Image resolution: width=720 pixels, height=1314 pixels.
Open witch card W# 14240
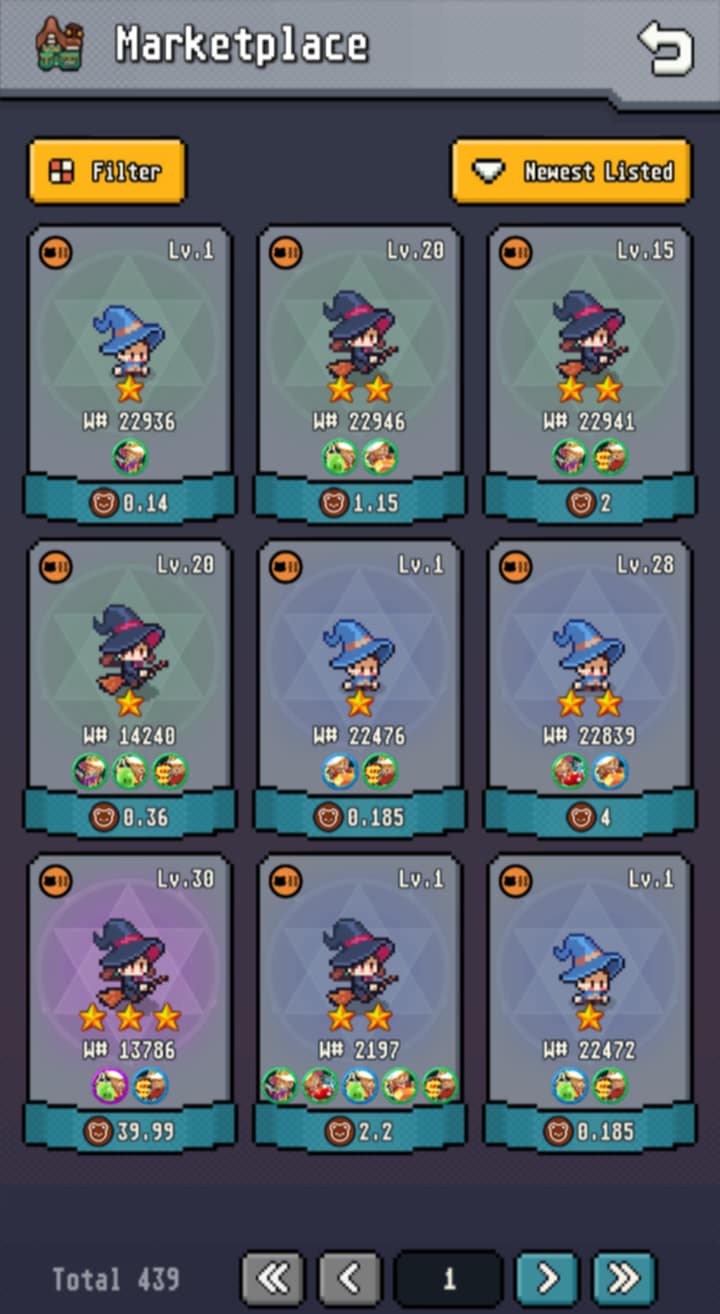click(x=130, y=685)
